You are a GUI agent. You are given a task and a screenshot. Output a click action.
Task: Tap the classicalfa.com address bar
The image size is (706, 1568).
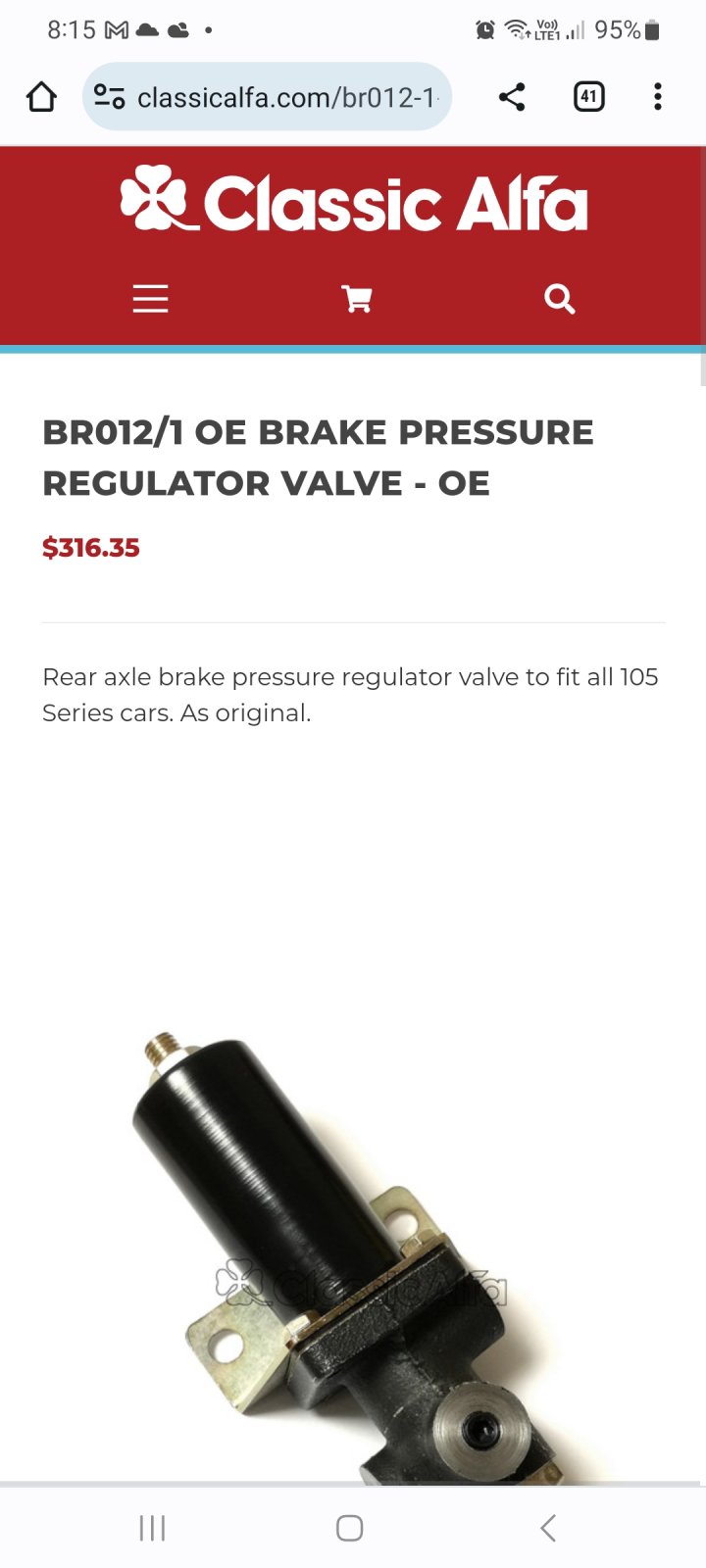tap(284, 97)
